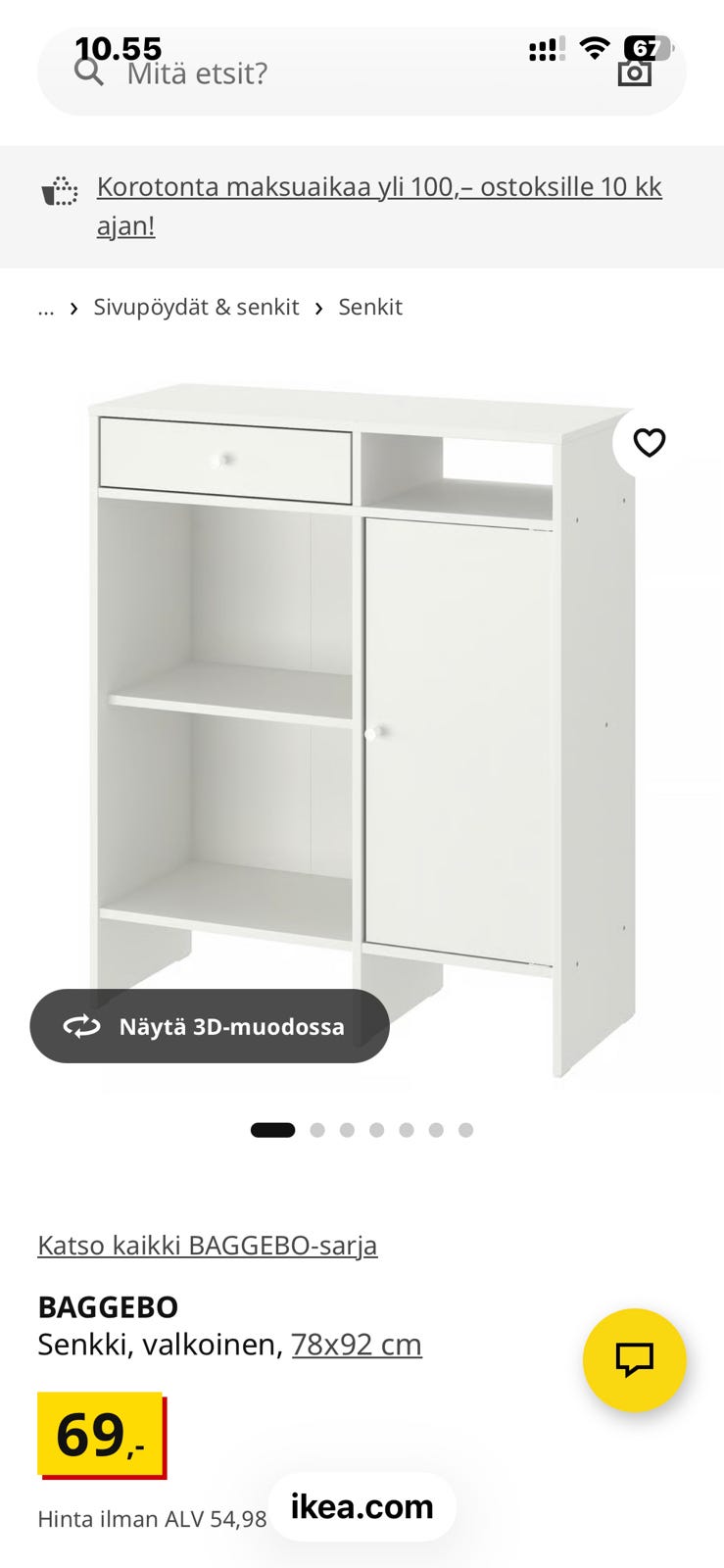Tap the ikea.com address pill
The image size is (724, 1568).
click(x=362, y=1506)
